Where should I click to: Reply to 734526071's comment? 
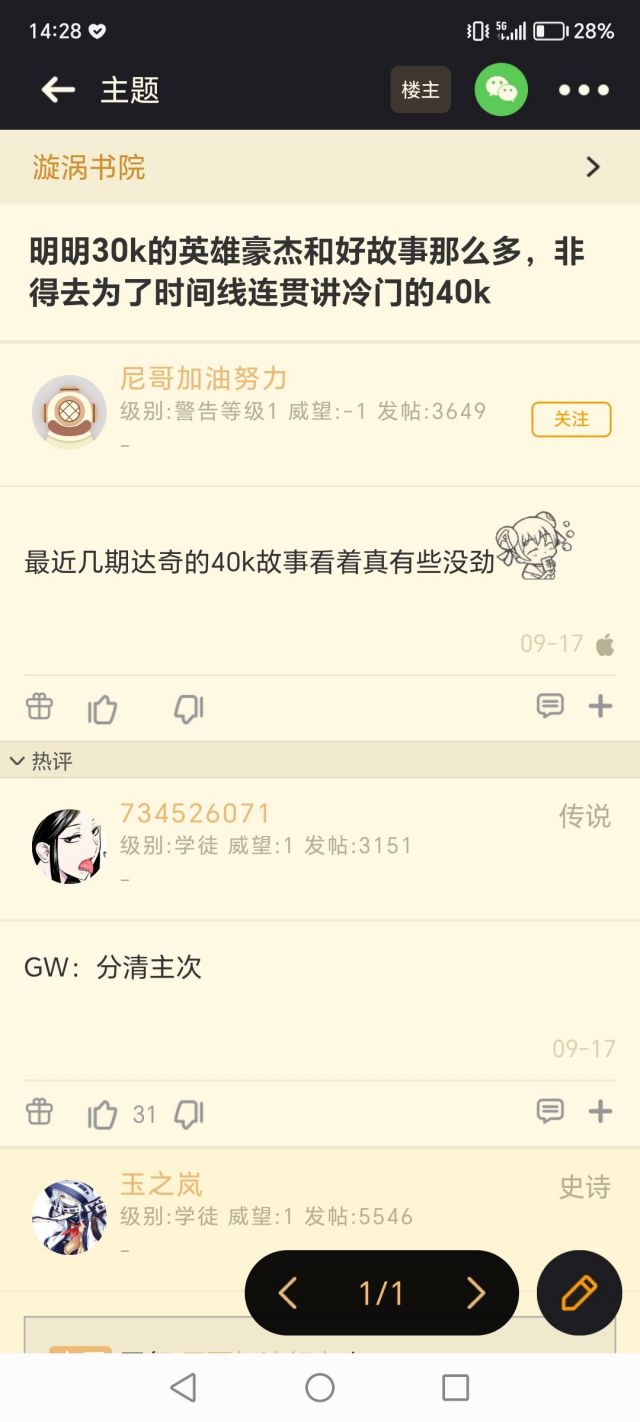point(550,1111)
